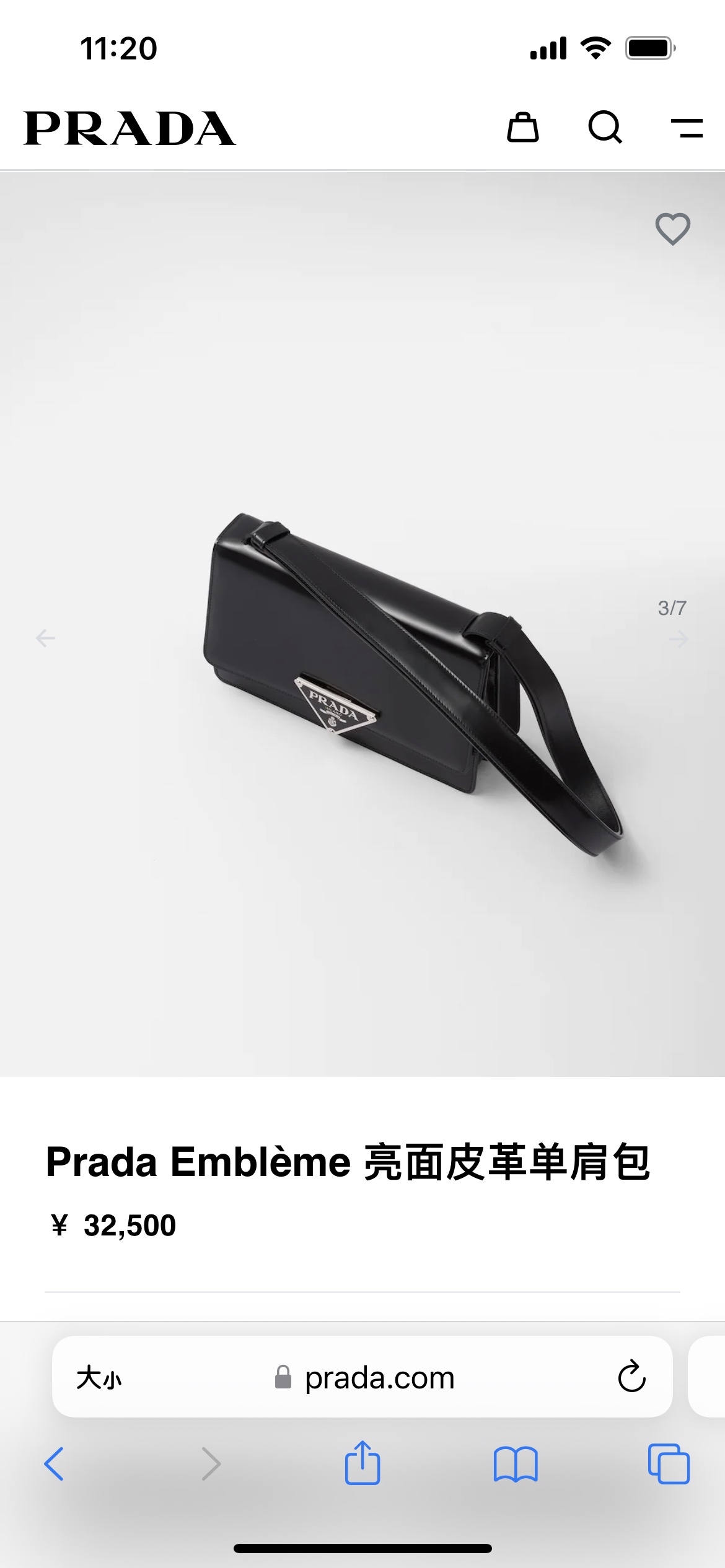The image size is (725, 1568).
Task: Share this page
Action: (x=362, y=1463)
